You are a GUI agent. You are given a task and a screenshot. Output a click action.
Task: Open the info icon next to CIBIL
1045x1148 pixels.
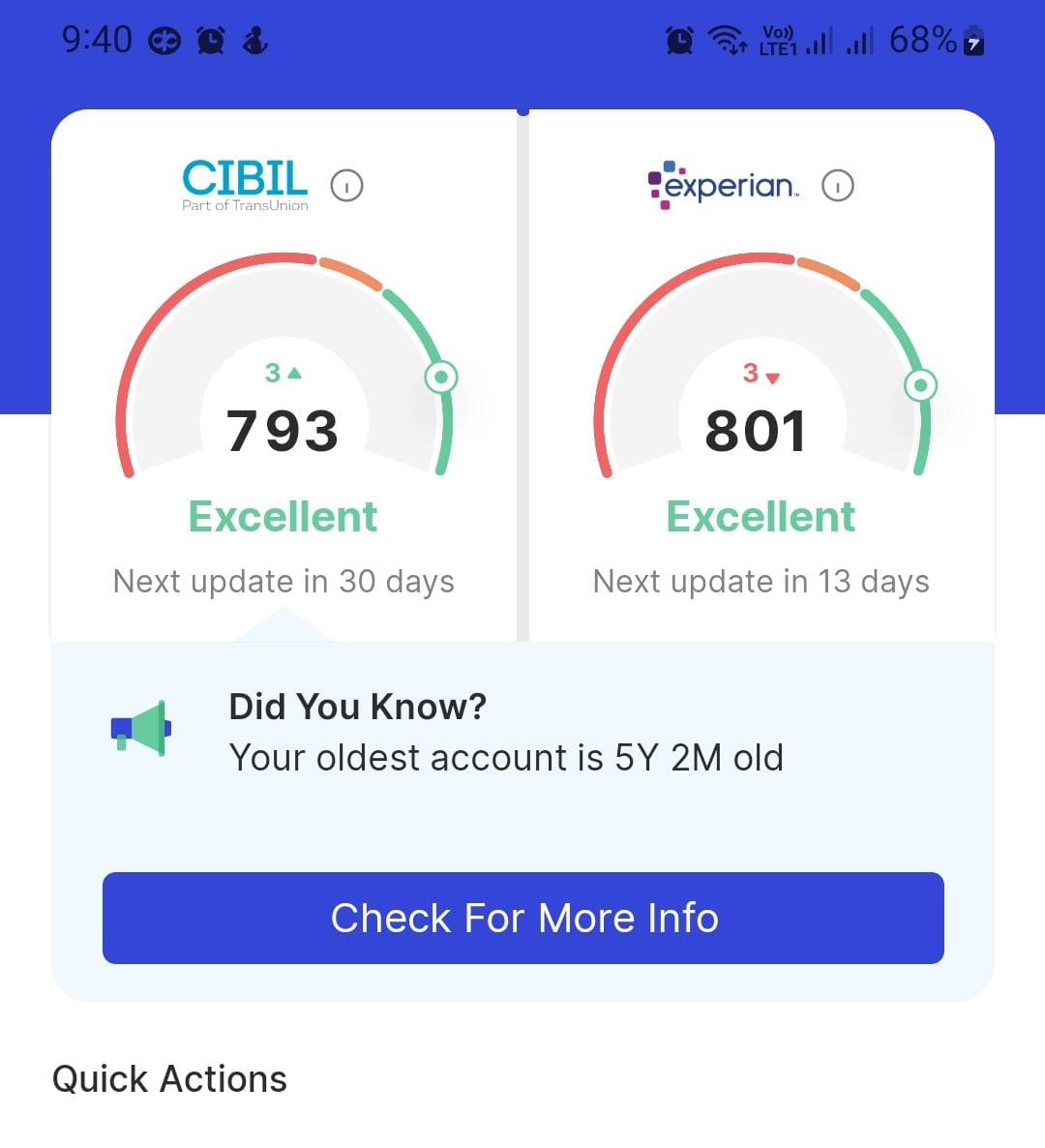(x=346, y=185)
